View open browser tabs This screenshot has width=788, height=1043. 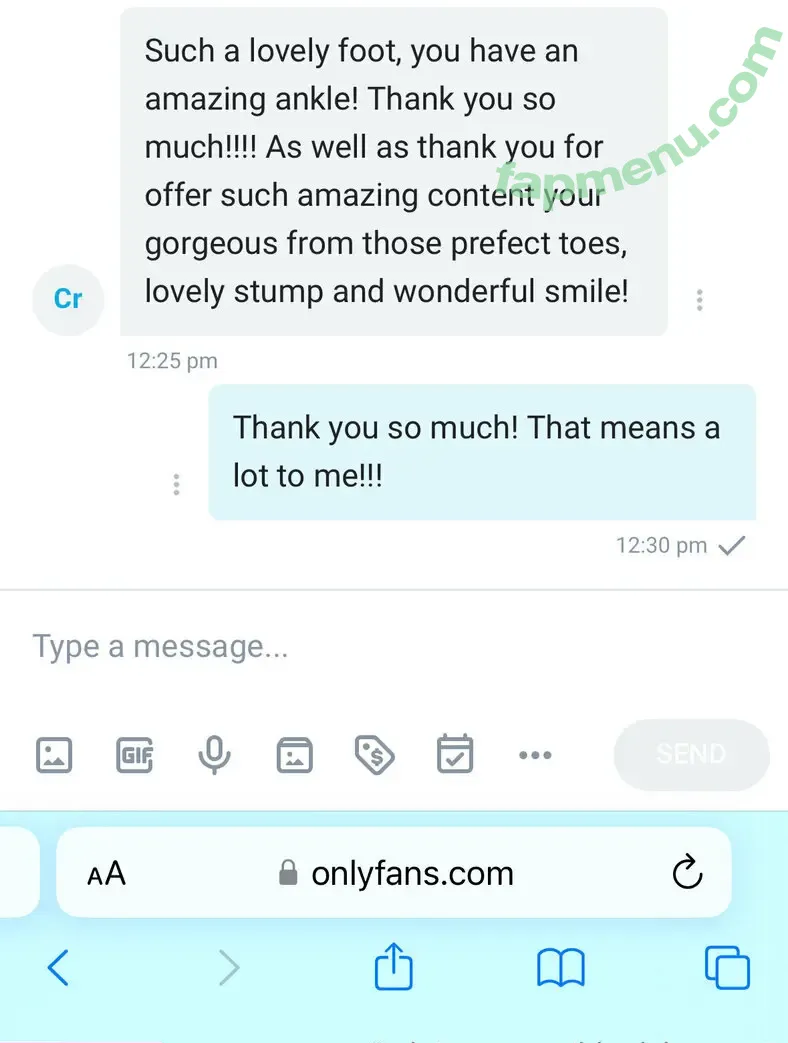(x=727, y=968)
